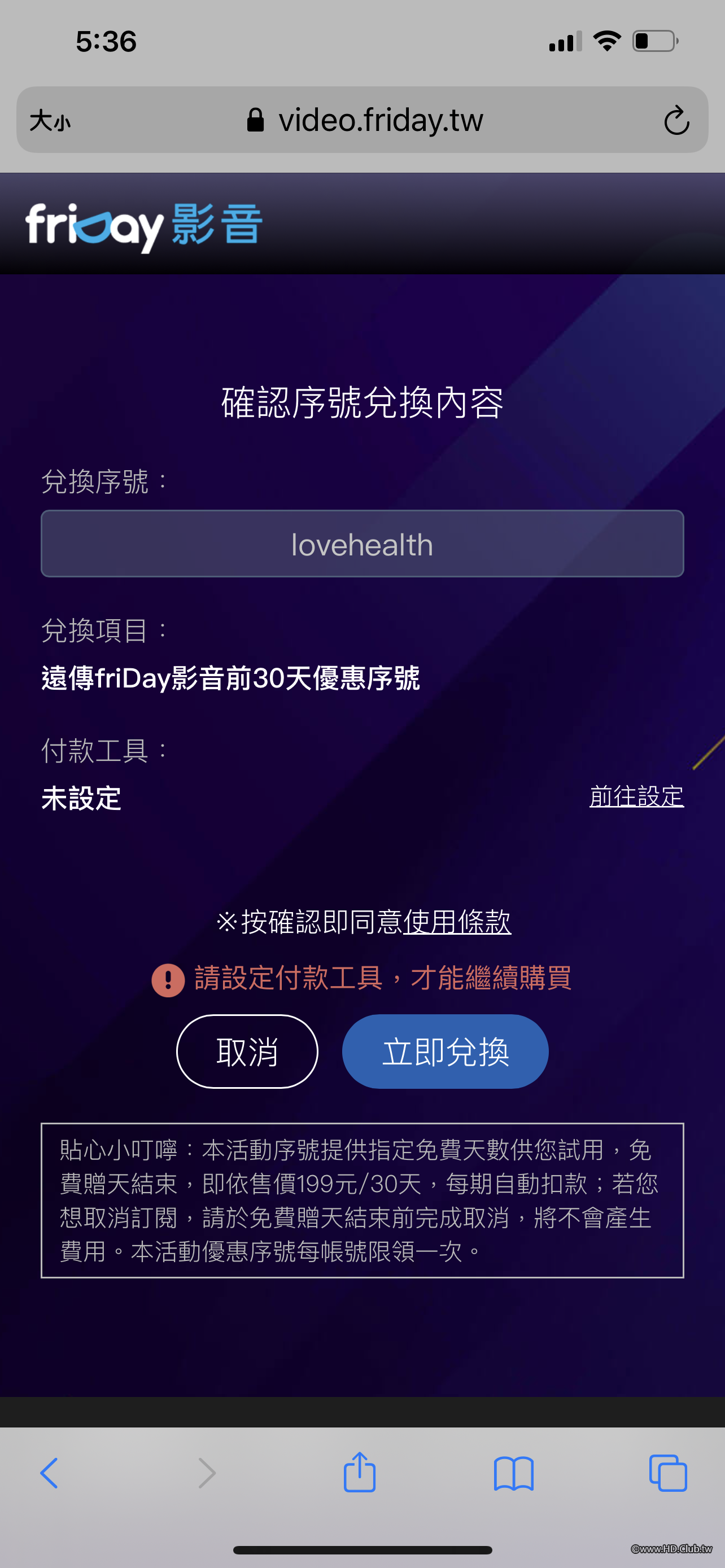The height and width of the screenshot is (1568, 725).
Task: Reload the page in Safari
Action: coord(676,120)
